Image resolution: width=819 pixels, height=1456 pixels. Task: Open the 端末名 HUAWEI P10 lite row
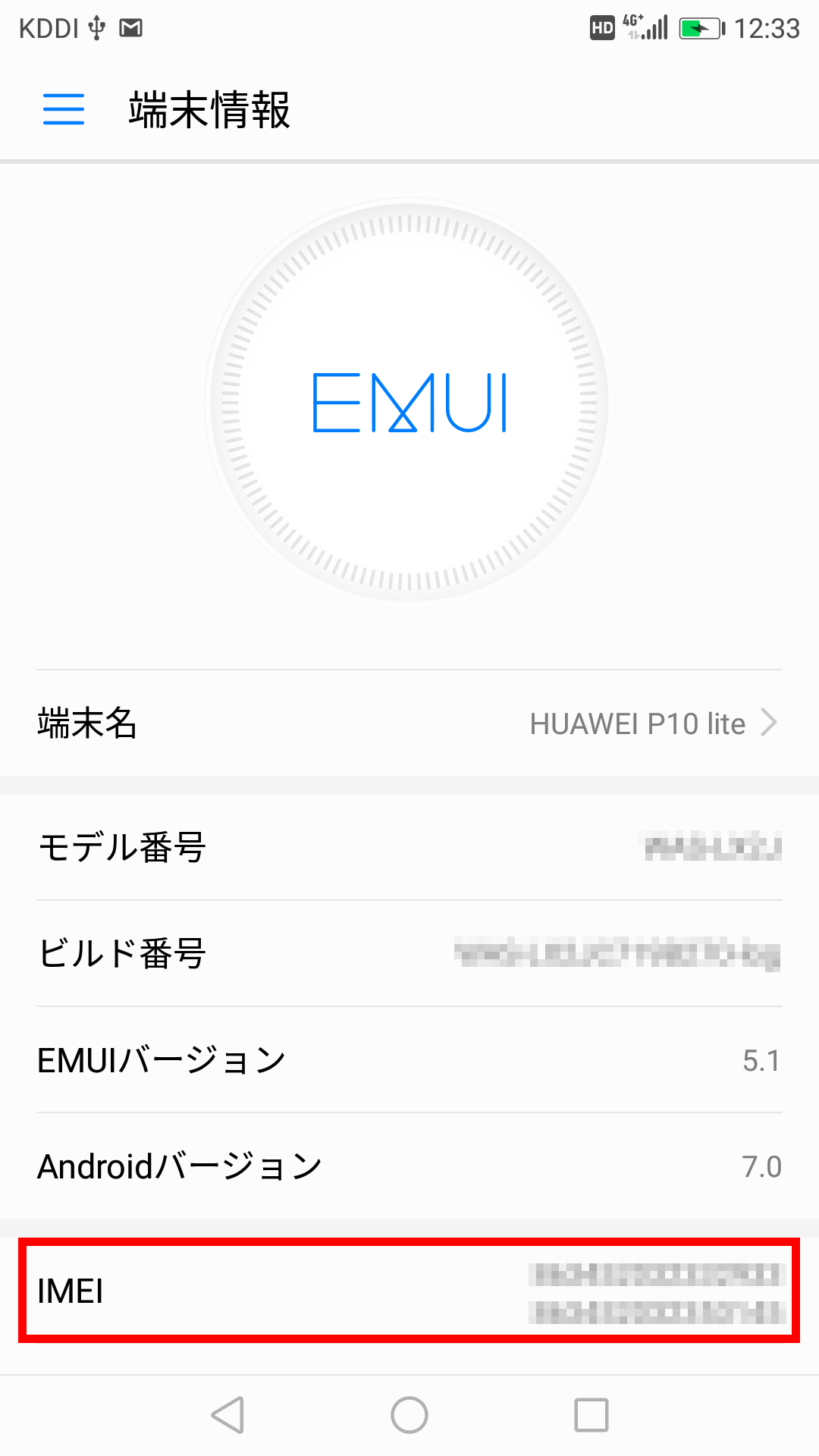pyautogui.click(x=409, y=723)
